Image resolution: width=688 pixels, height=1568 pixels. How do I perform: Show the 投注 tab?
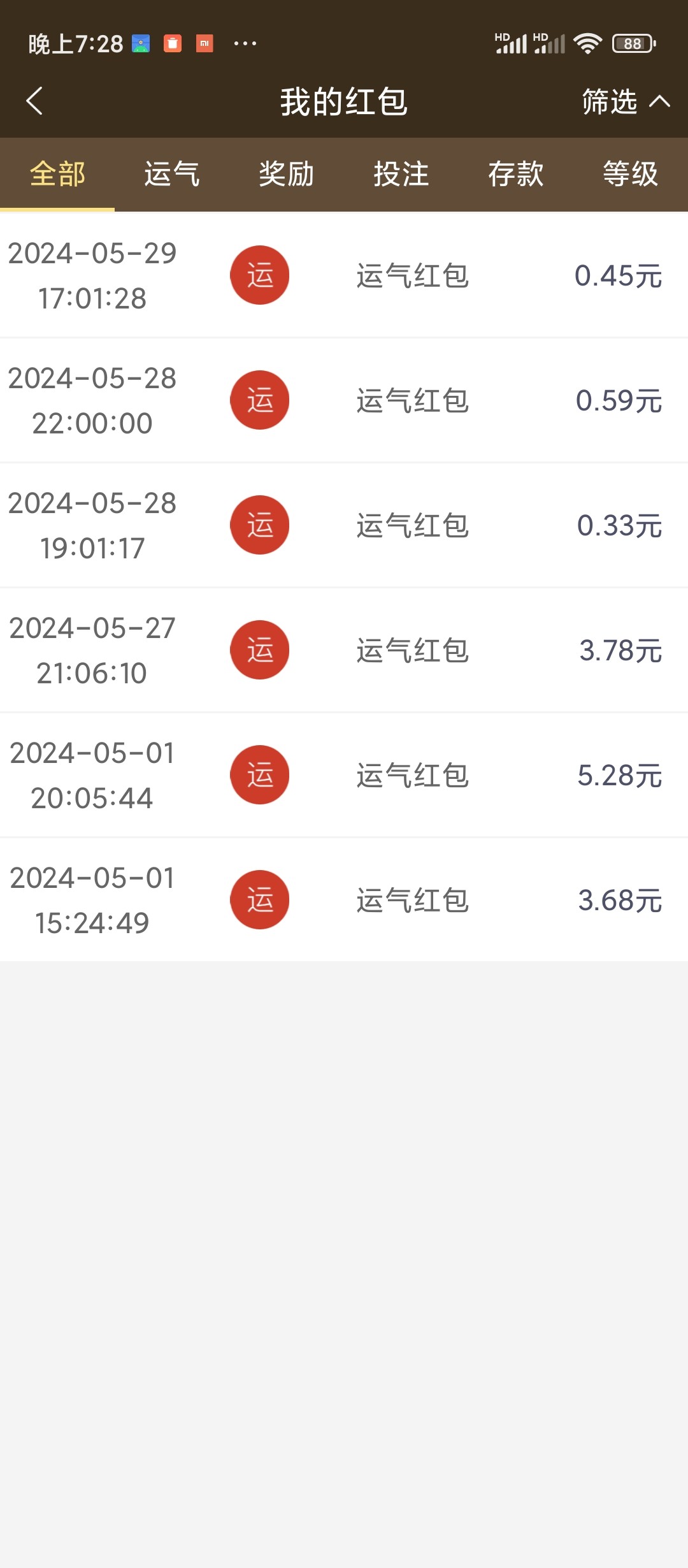401,174
